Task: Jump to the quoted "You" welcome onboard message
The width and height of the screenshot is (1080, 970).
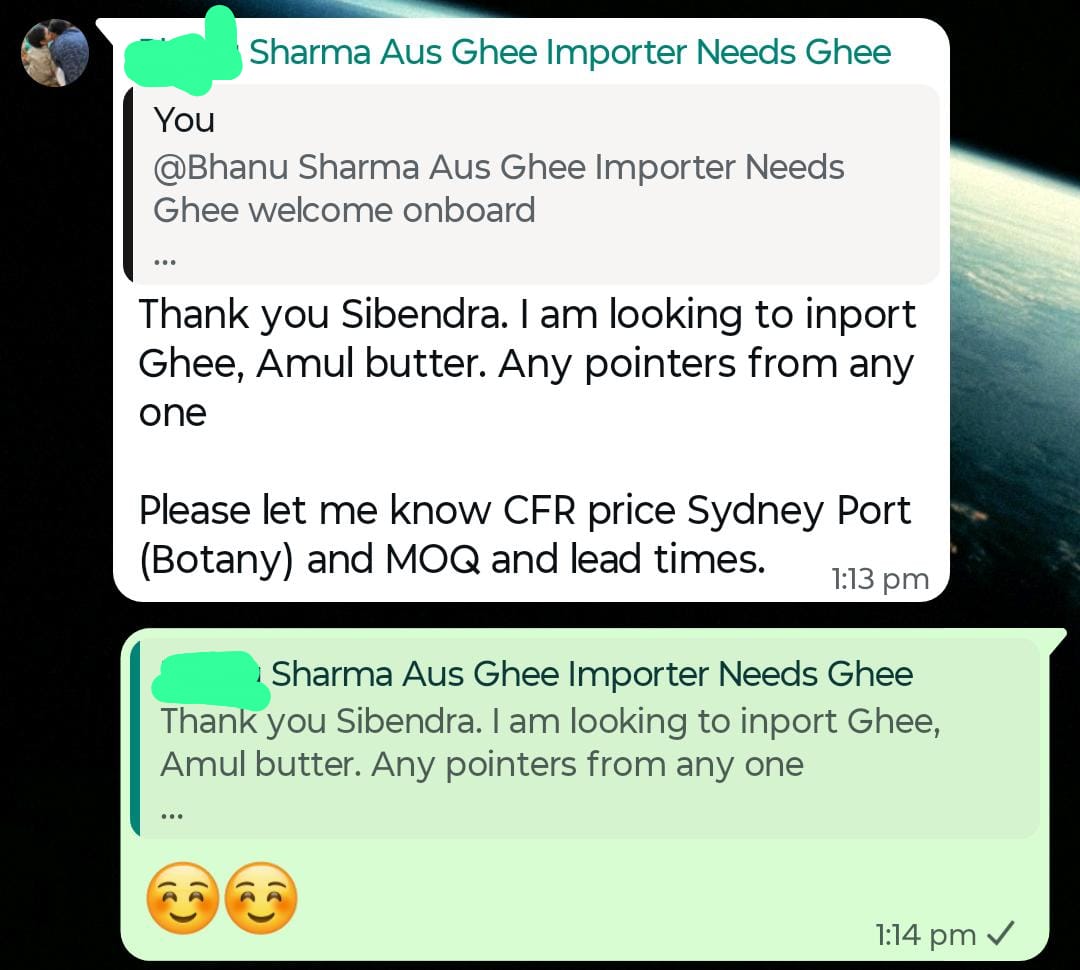Action: tap(530, 185)
